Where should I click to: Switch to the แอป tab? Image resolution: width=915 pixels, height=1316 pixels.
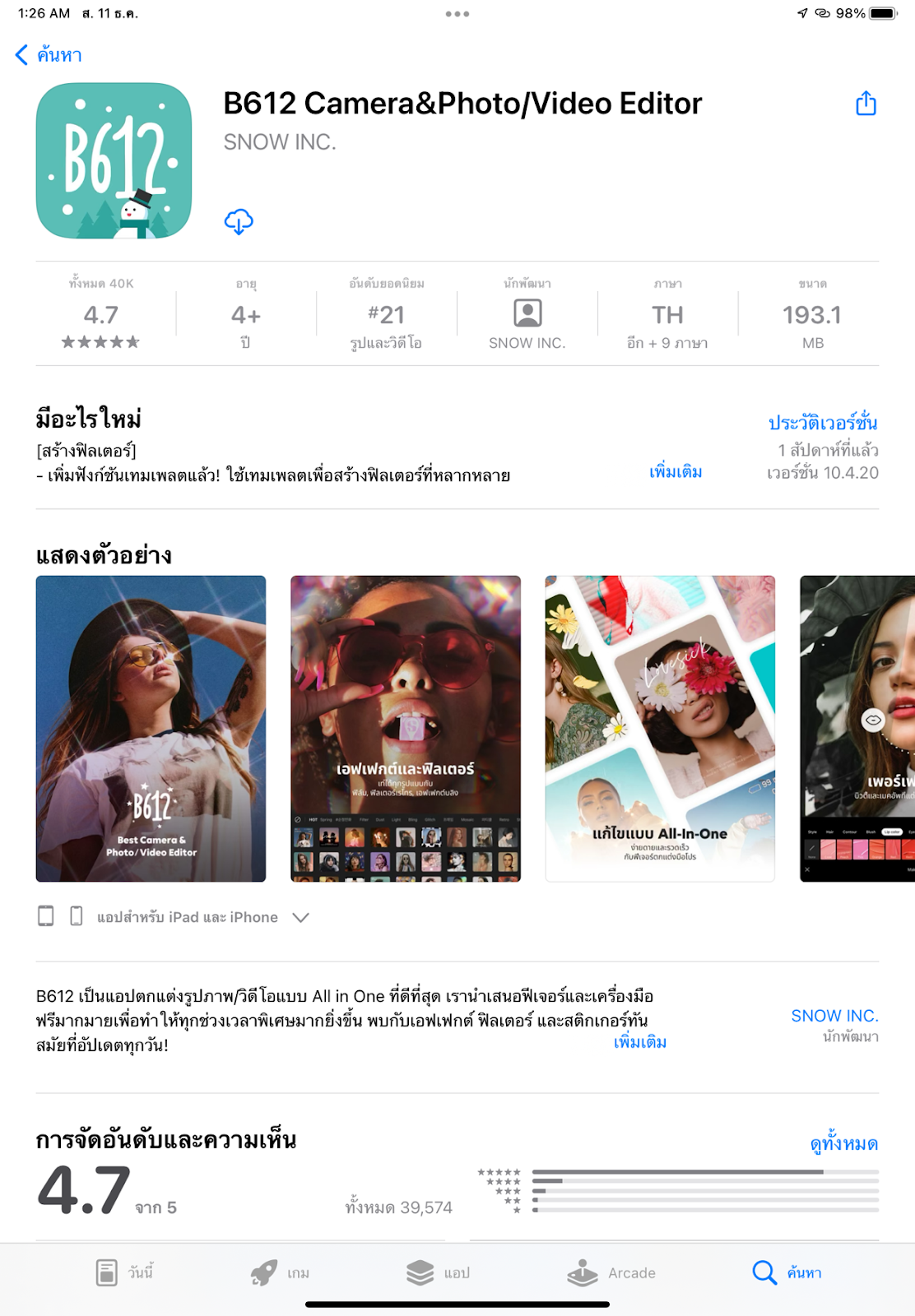438,1272
